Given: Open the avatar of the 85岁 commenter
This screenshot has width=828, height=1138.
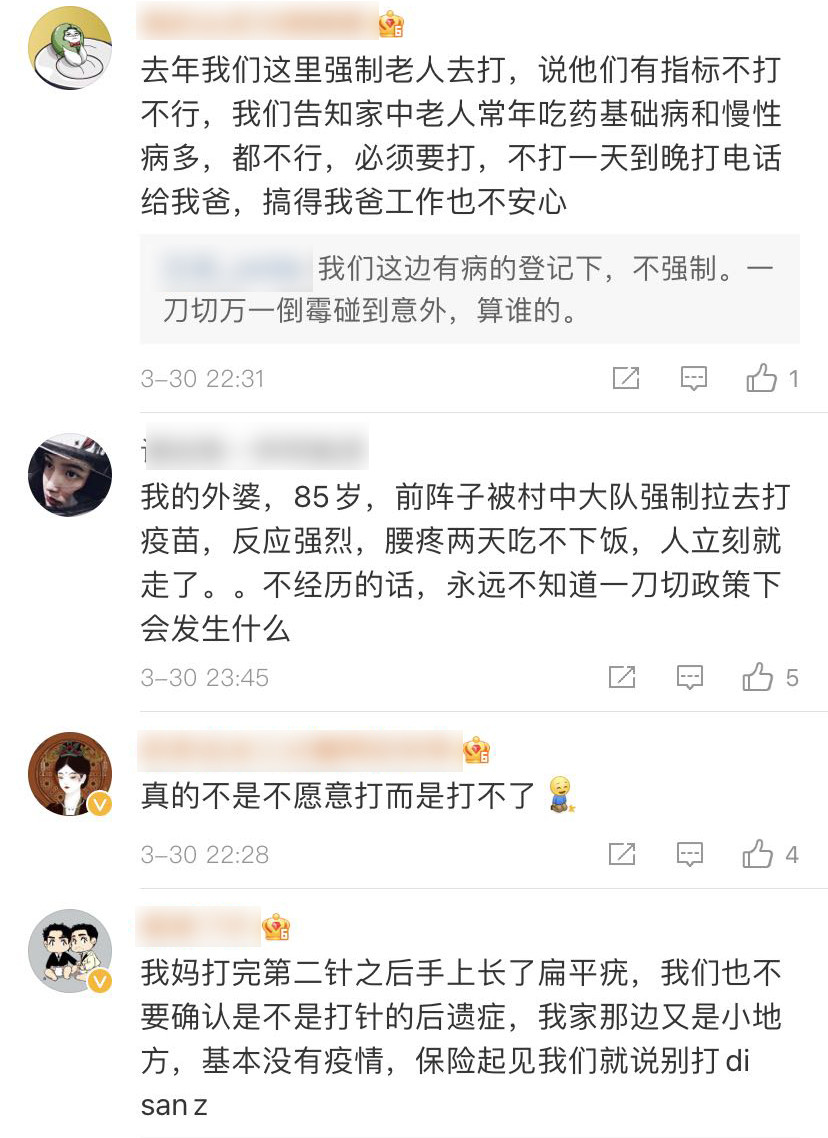Looking at the screenshot, I should pyautogui.click(x=69, y=474).
